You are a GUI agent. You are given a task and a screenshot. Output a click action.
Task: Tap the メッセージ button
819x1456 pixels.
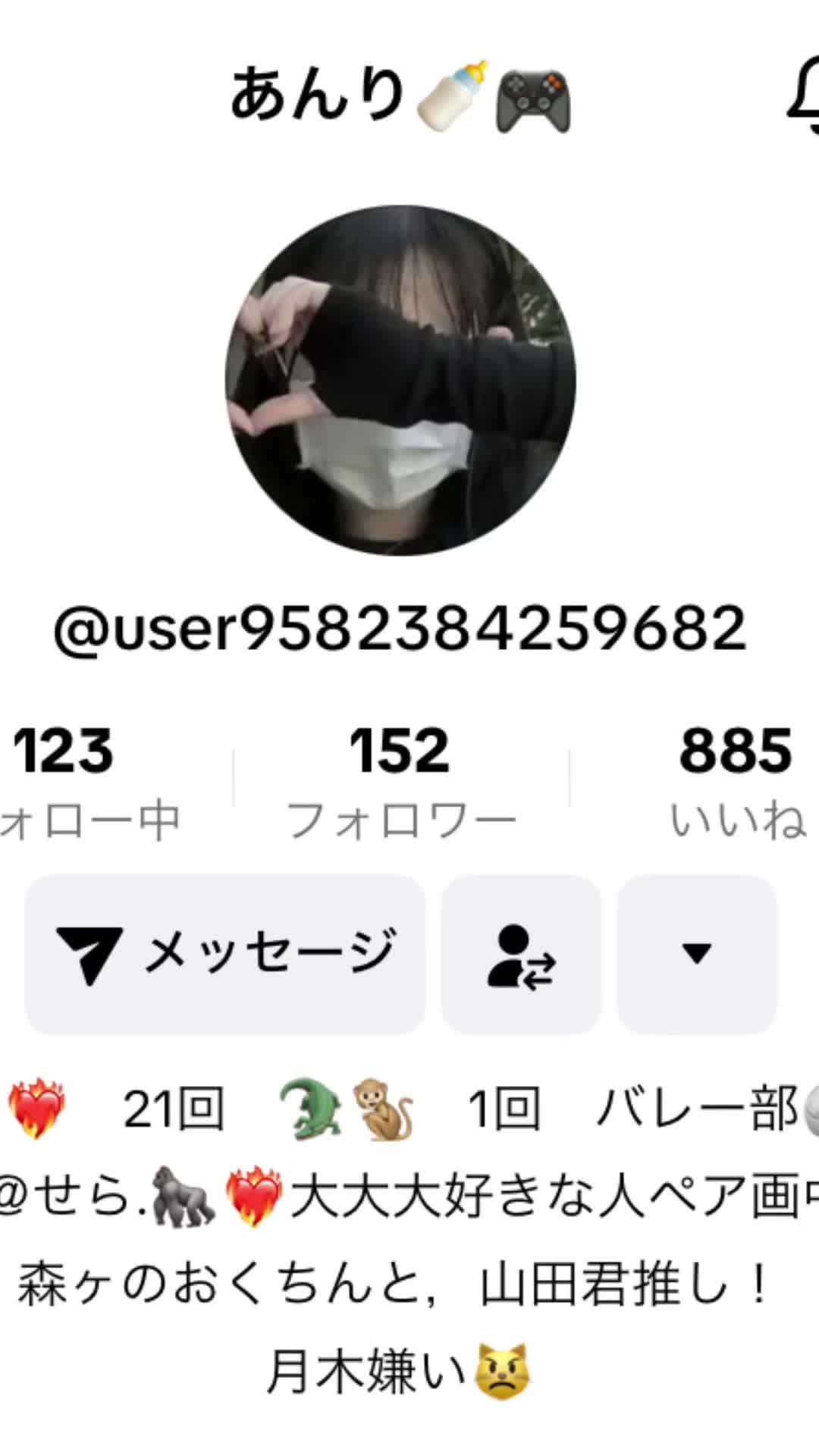coord(224,953)
